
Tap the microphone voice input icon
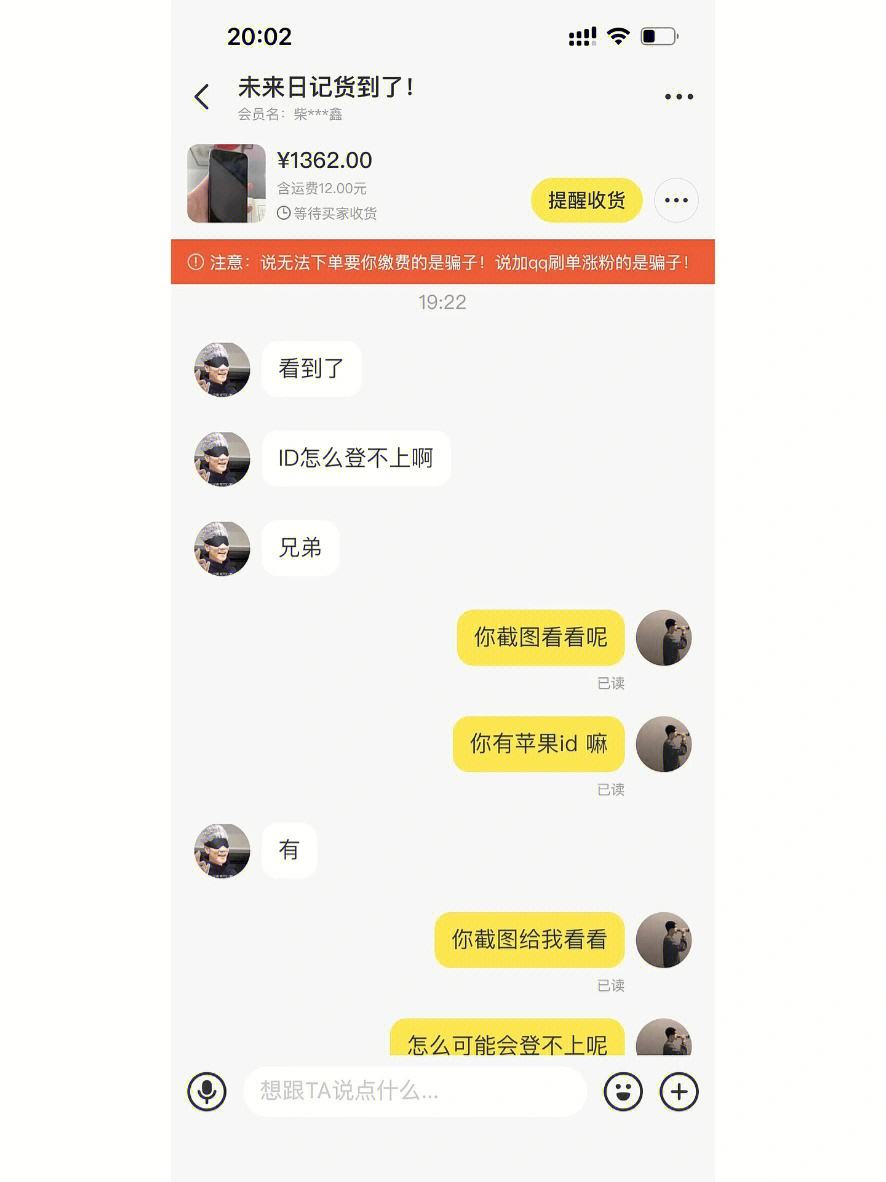point(207,1091)
